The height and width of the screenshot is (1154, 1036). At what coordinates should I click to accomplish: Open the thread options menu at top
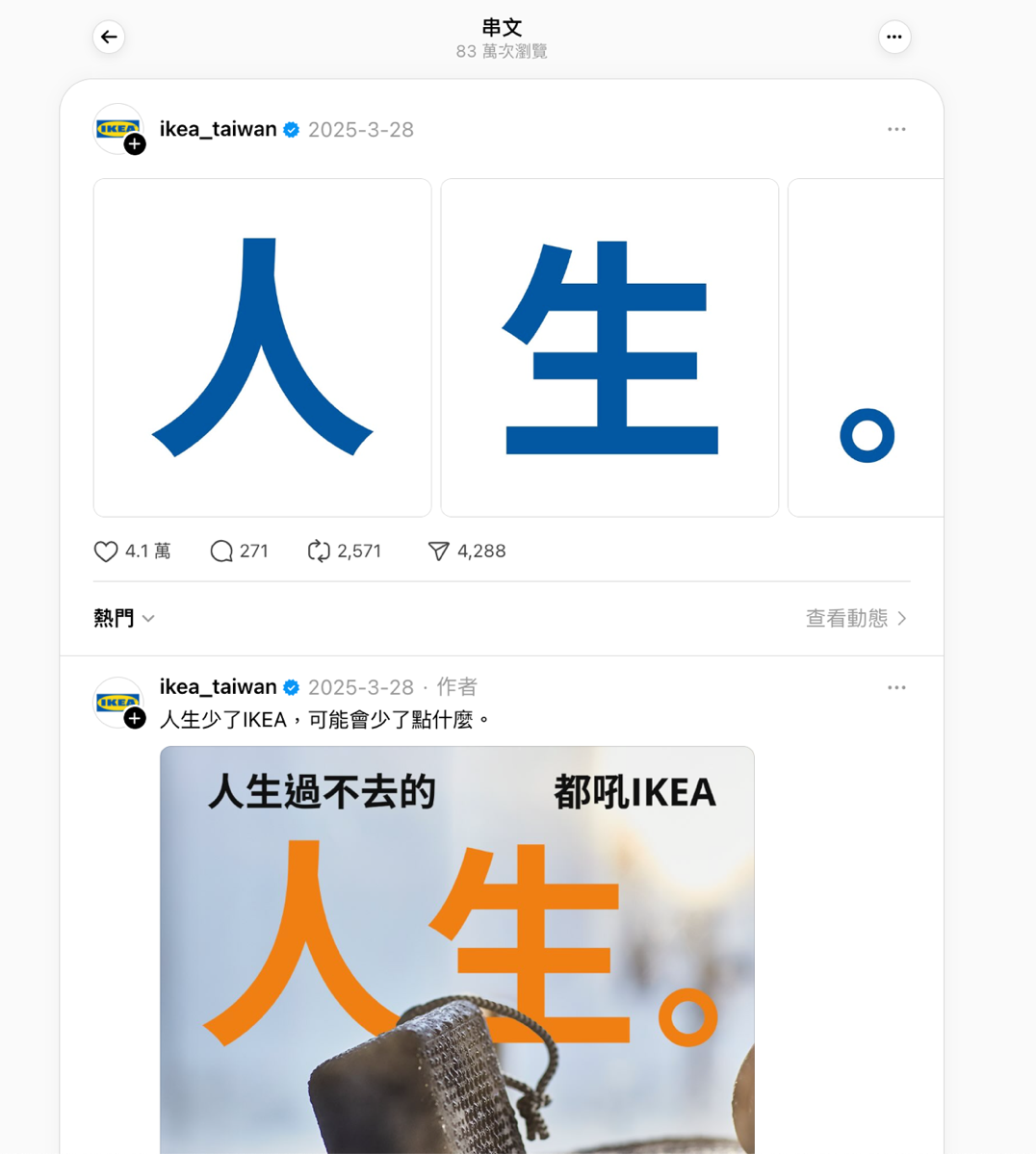pos(894,37)
